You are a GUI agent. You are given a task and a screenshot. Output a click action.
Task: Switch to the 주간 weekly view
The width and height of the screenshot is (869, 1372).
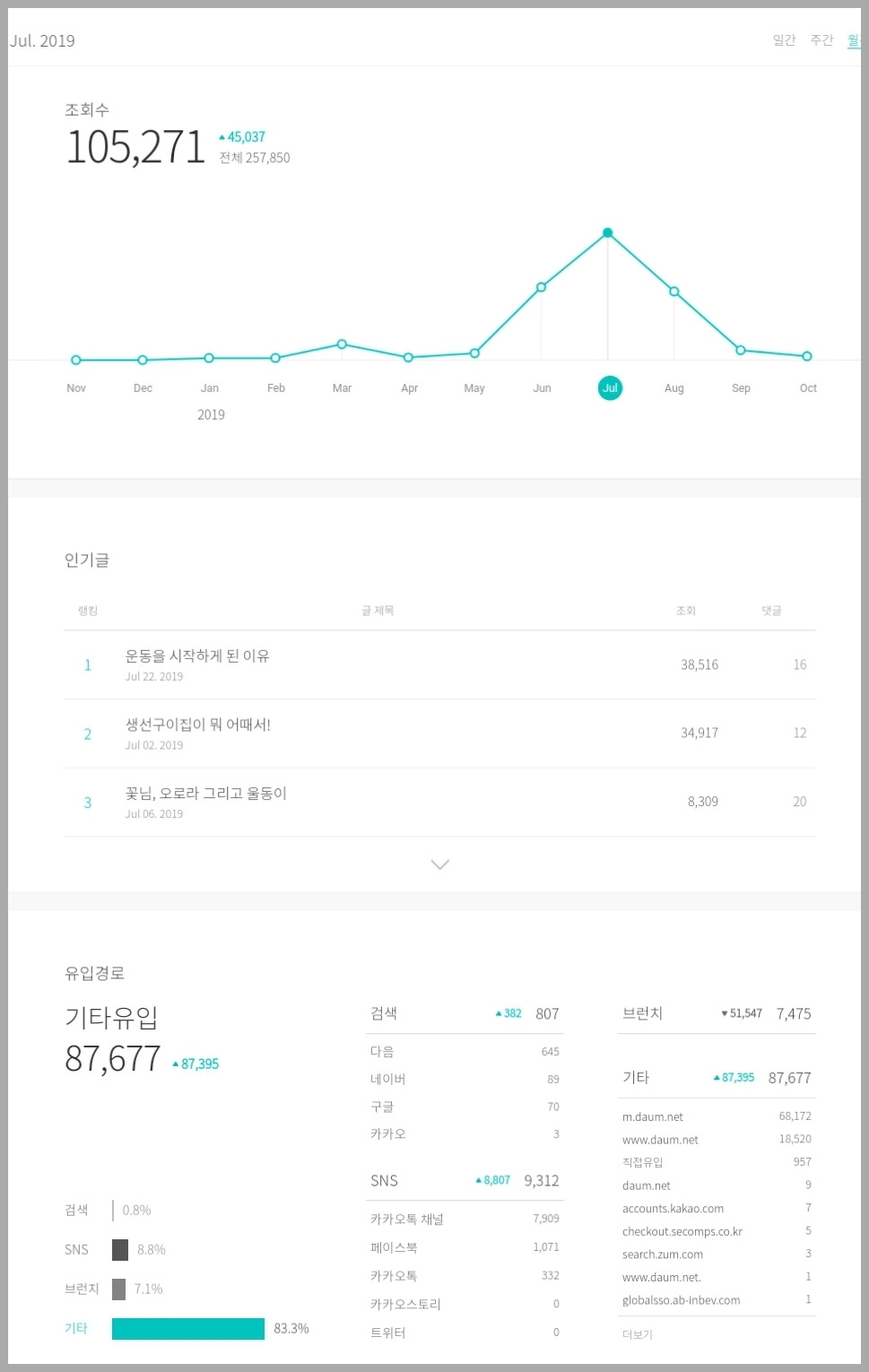pyautogui.click(x=821, y=40)
